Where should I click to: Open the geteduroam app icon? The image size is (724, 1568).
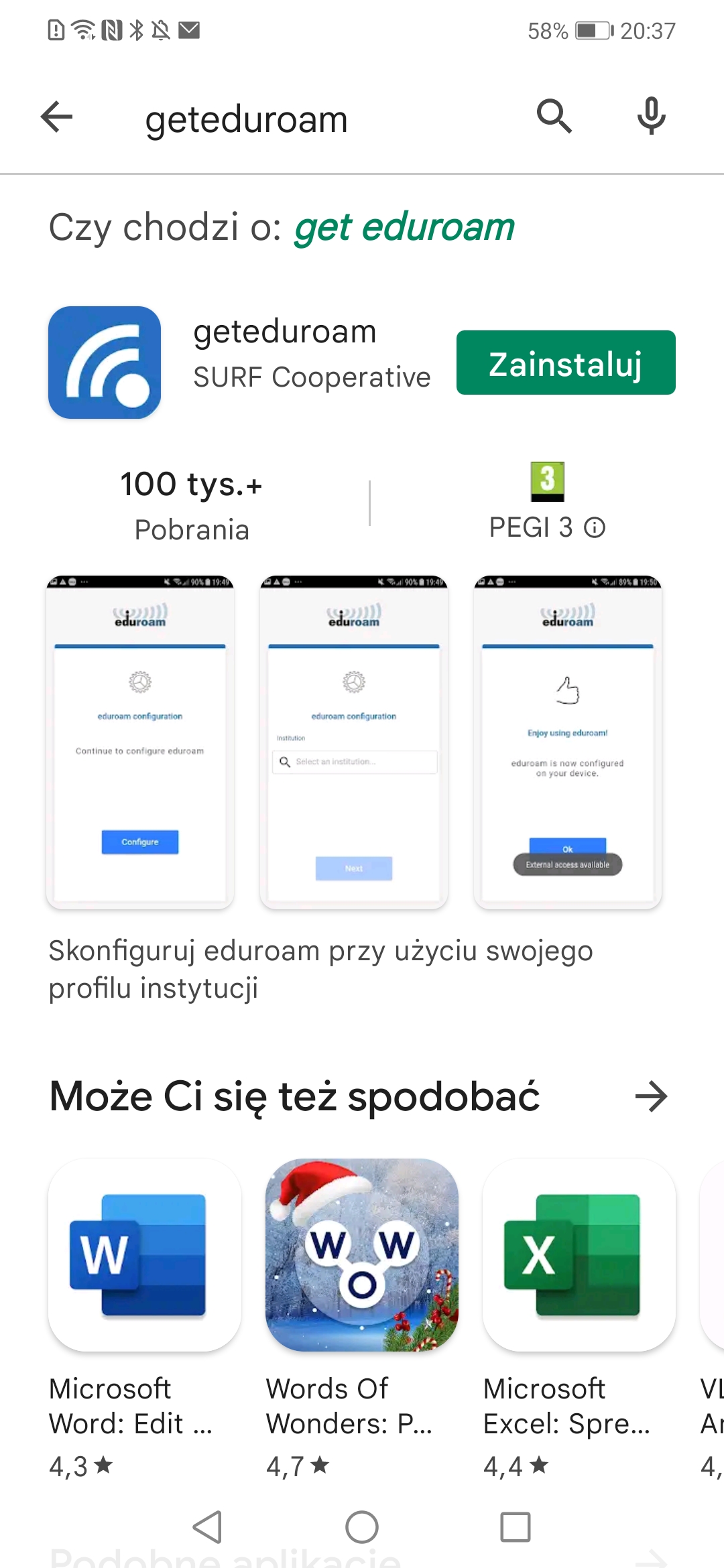(x=105, y=363)
